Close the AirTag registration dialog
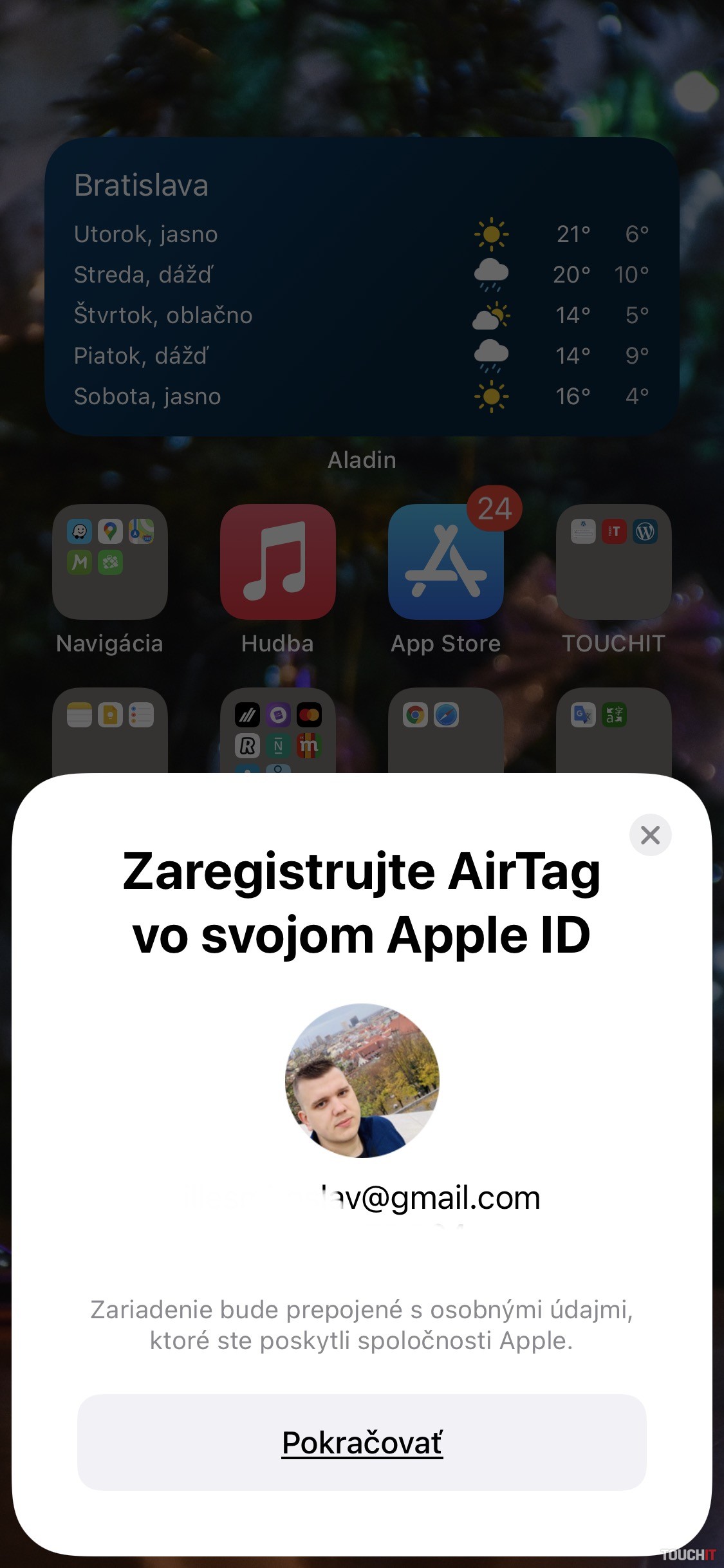The image size is (724, 1568). tap(650, 835)
